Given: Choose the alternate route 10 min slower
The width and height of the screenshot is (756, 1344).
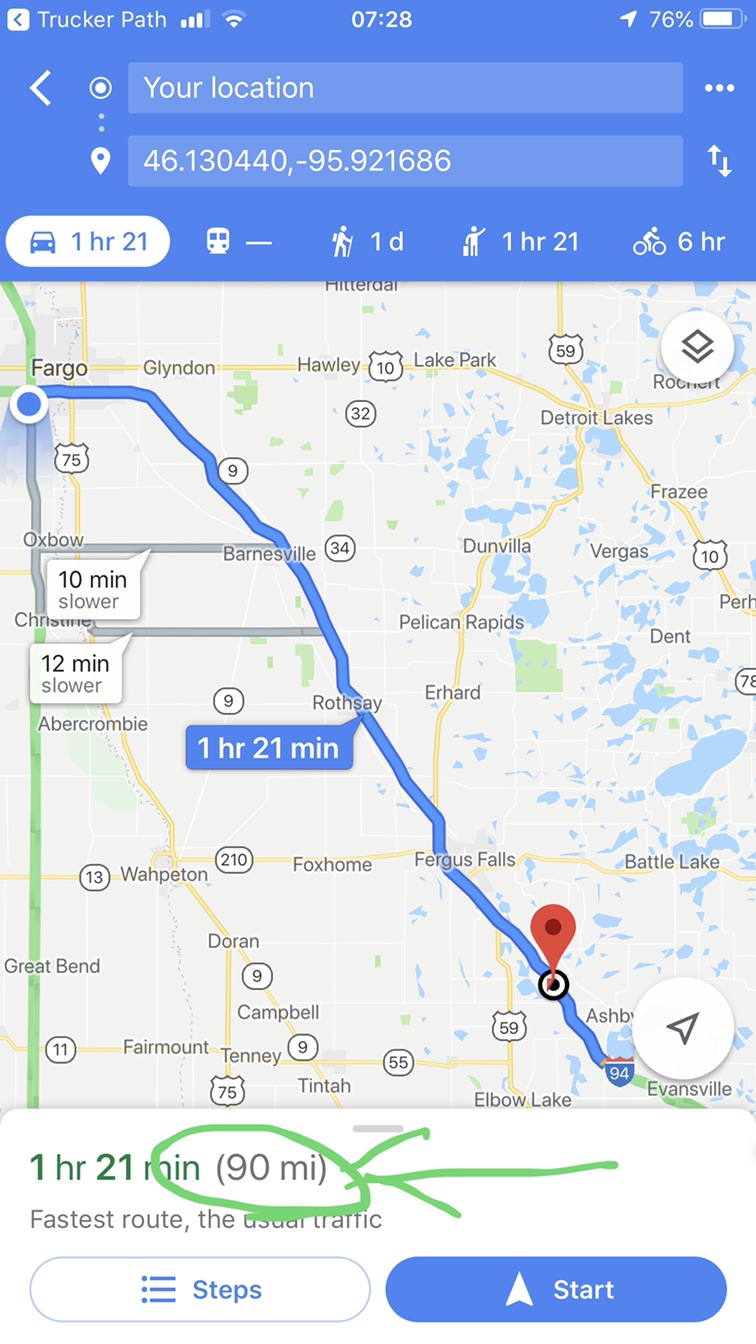Looking at the screenshot, I should pos(91,590).
